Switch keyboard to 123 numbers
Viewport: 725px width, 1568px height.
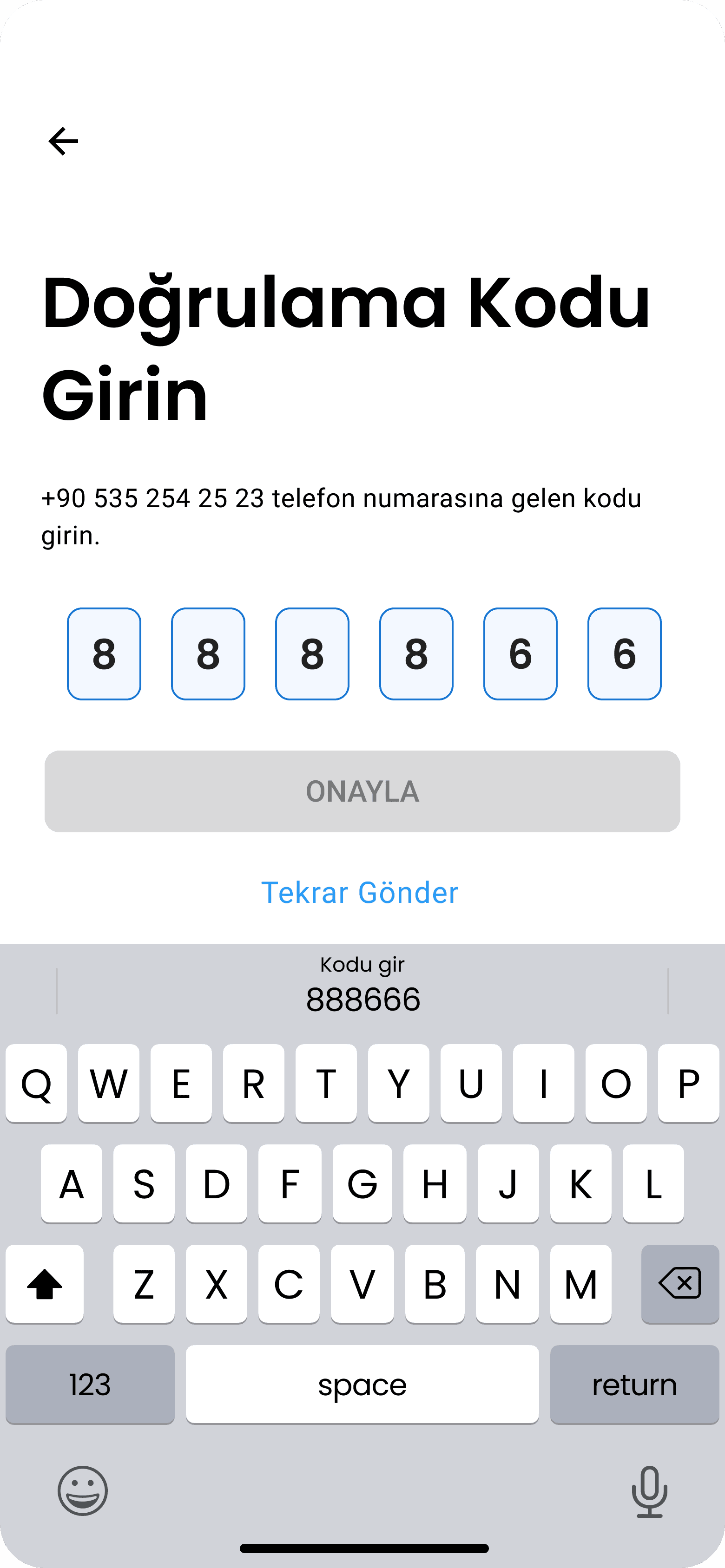(90, 1384)
